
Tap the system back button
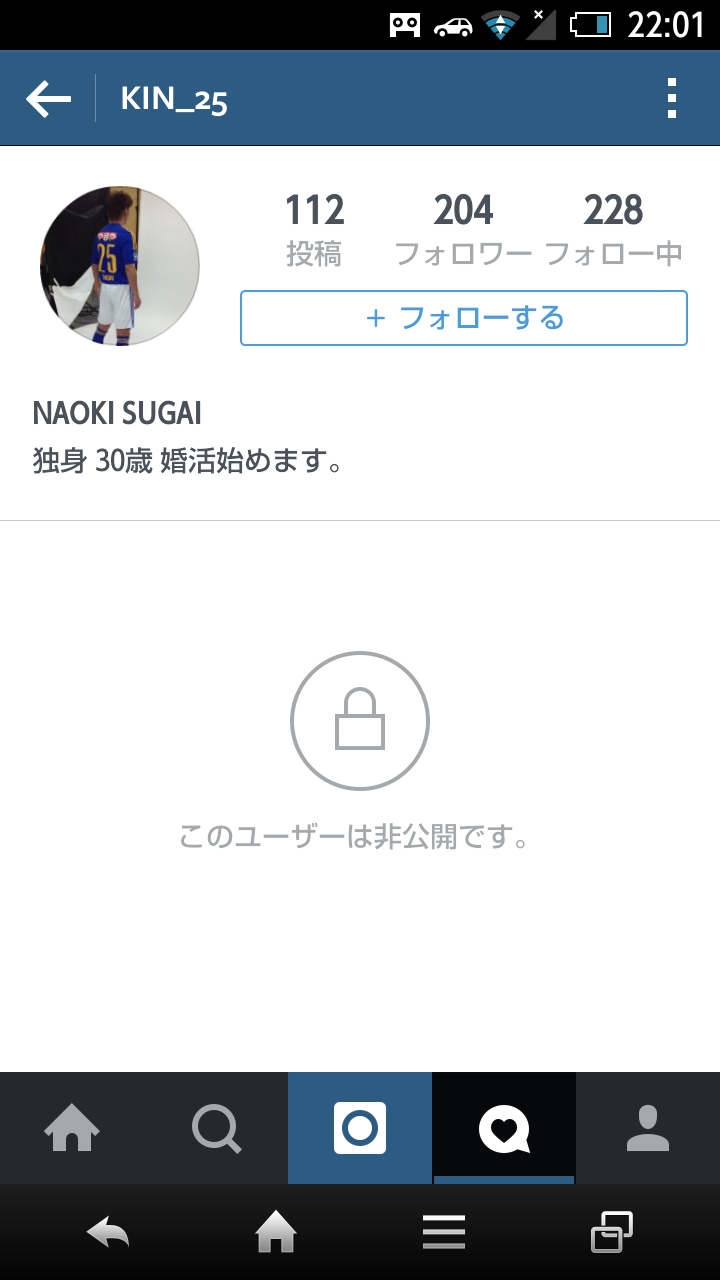(x=108, y=1232)
